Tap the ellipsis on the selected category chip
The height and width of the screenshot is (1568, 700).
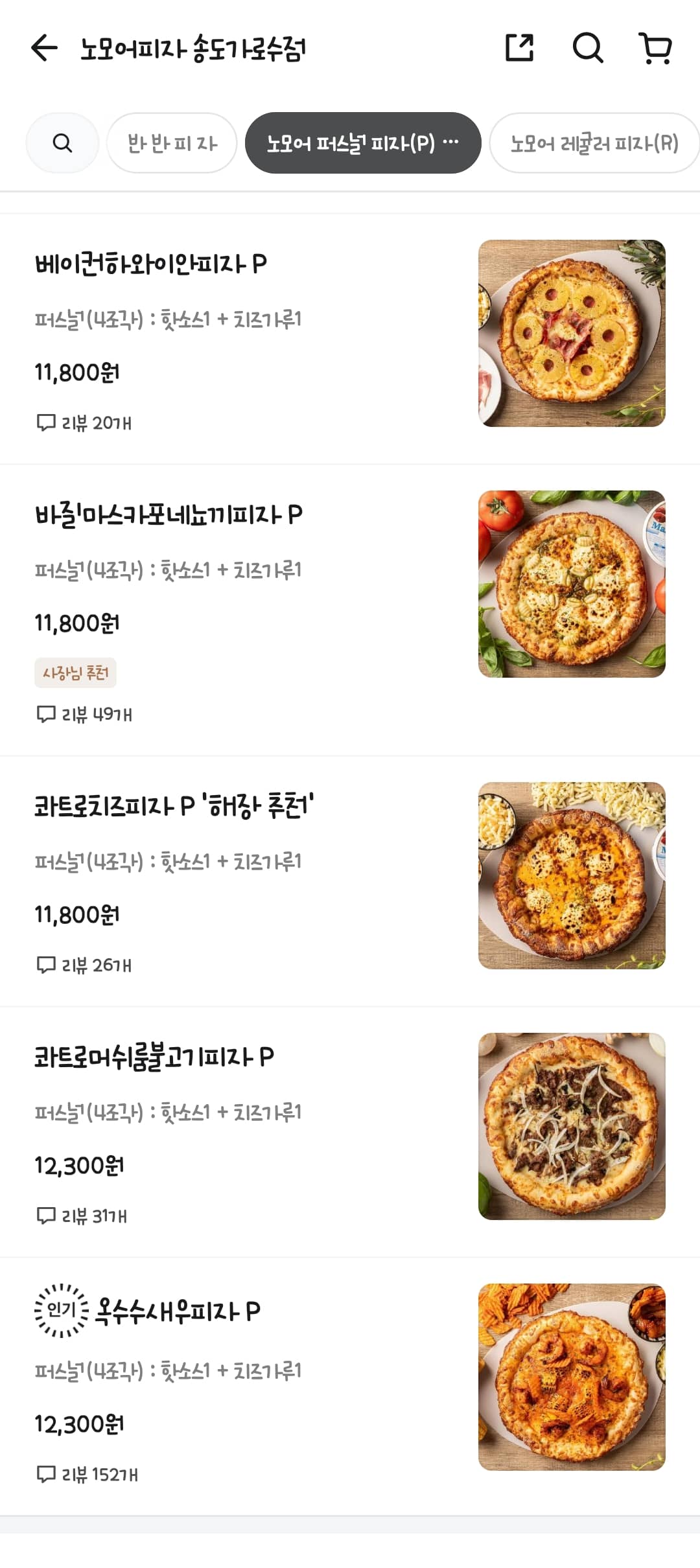[452, 143]
